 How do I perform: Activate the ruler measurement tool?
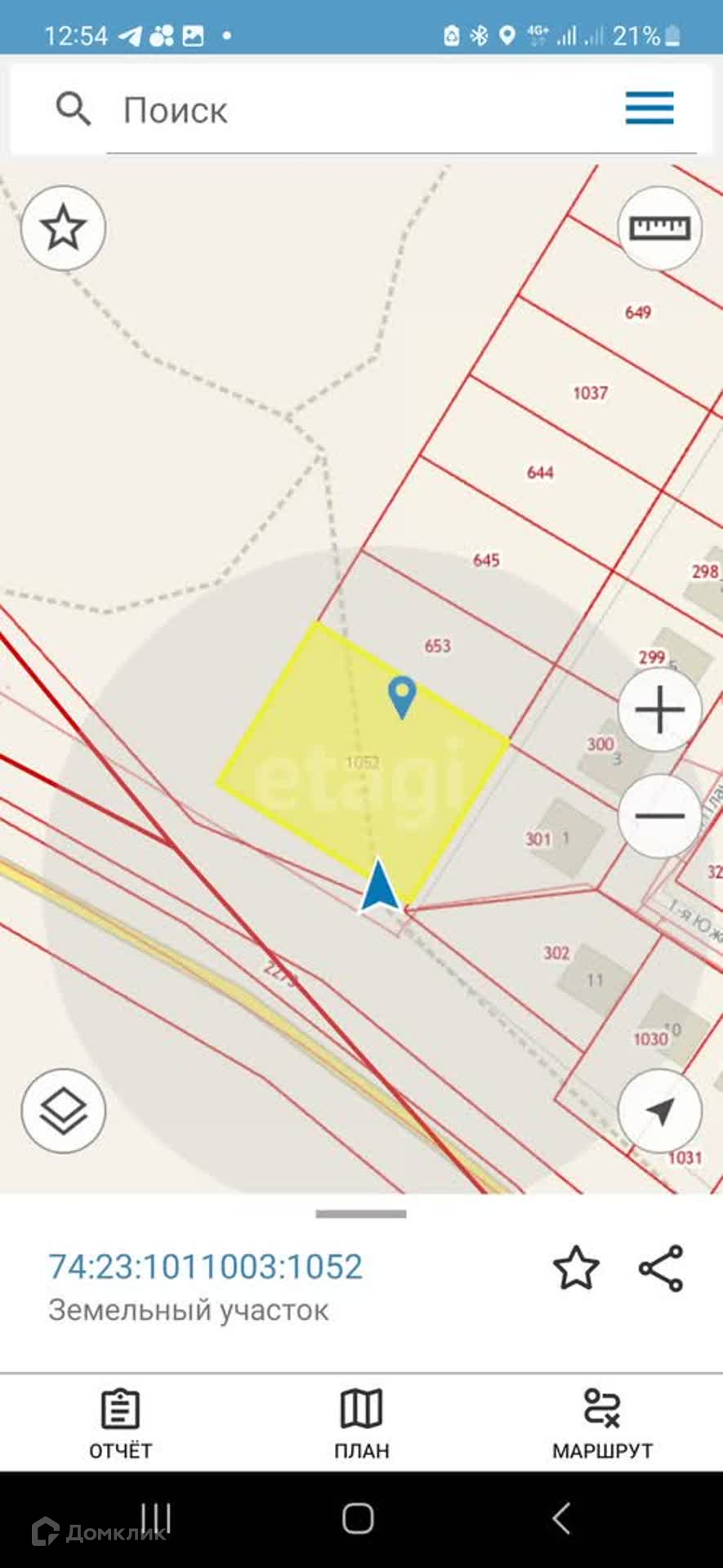(659, 228)
